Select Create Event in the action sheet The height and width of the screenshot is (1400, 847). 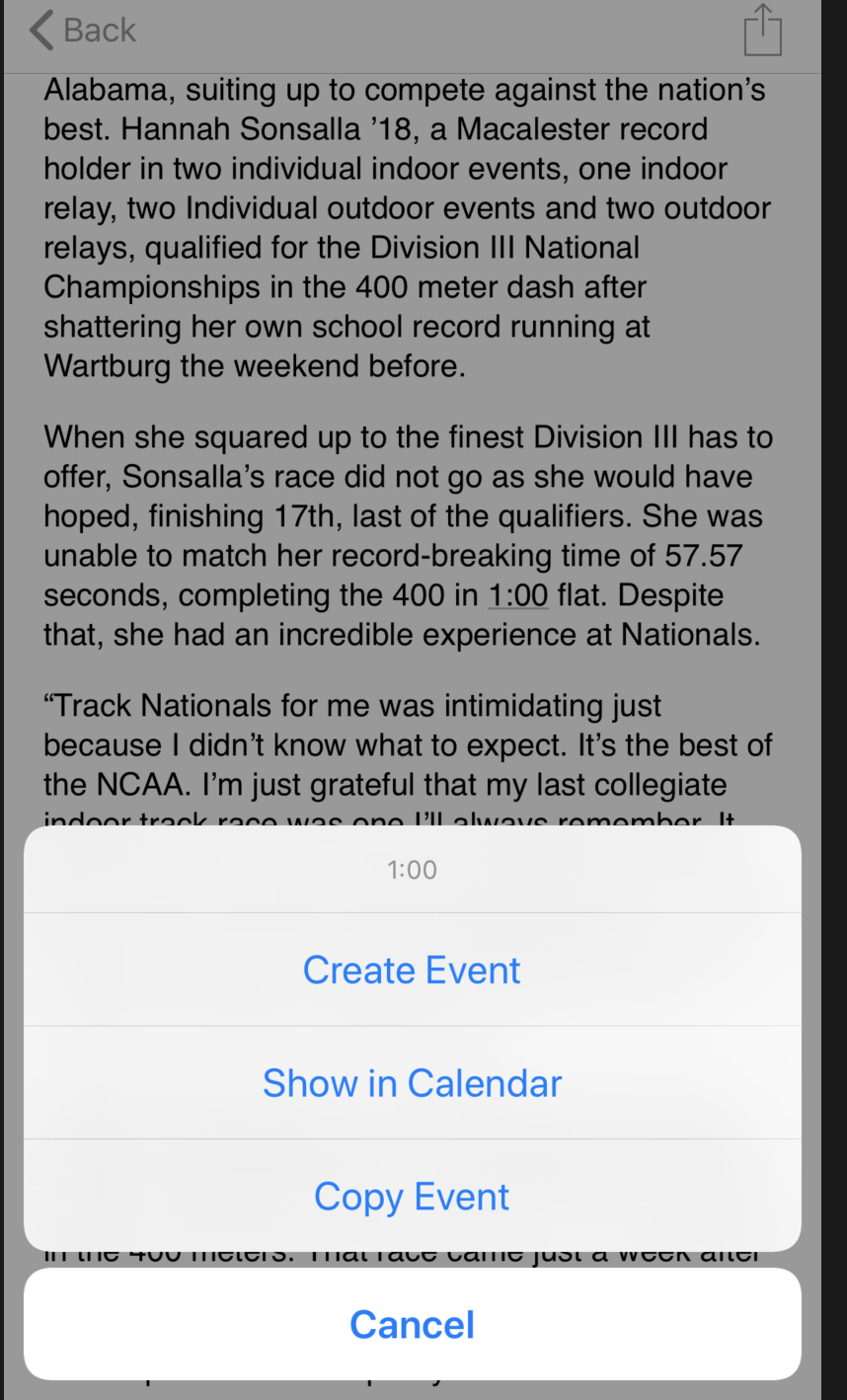(412, 970)
